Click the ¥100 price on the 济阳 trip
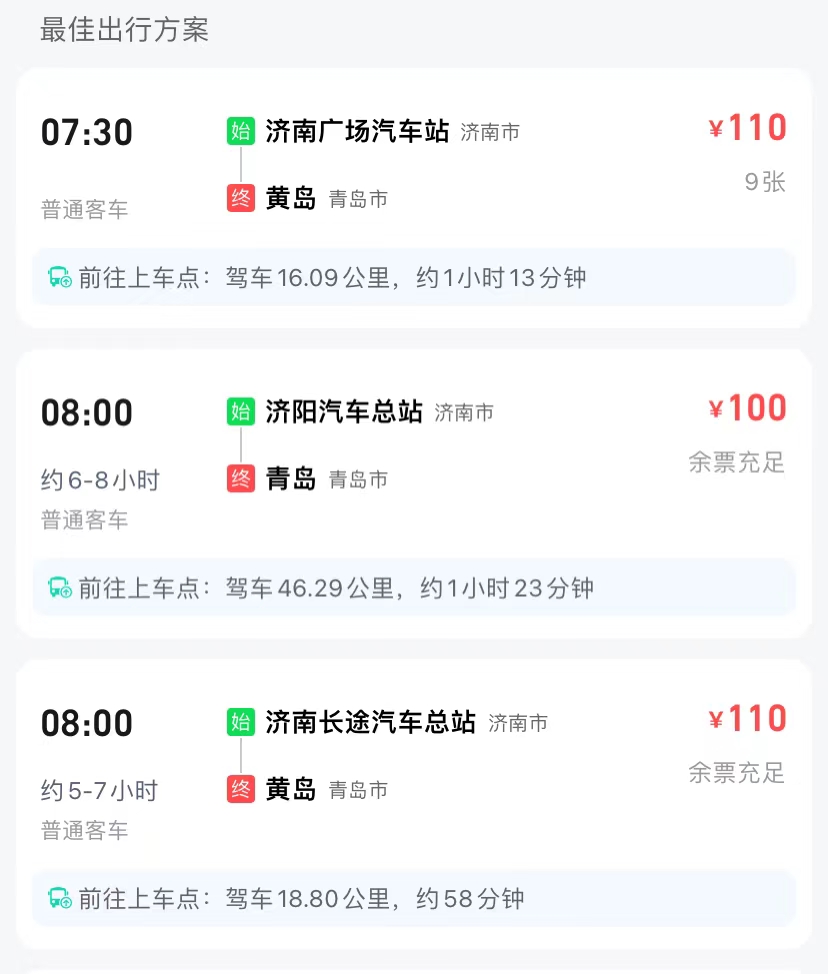Viewport: 828px width, 974px height. click(748, 407)
